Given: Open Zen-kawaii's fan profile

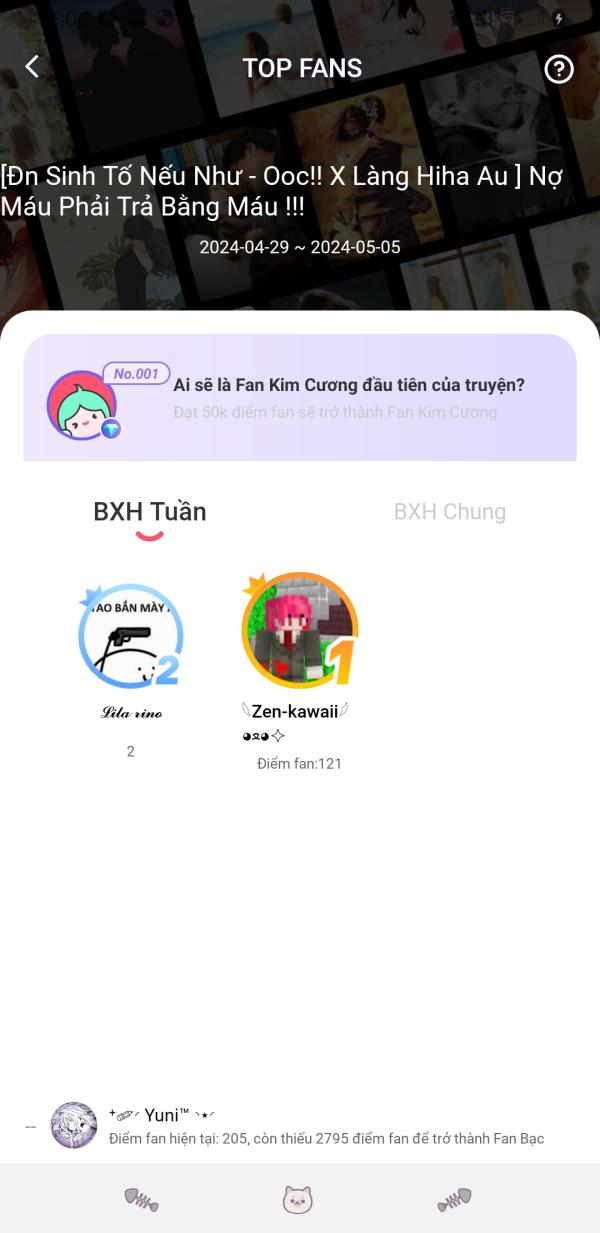Looking at the screenshot, I should coord(300,631).
